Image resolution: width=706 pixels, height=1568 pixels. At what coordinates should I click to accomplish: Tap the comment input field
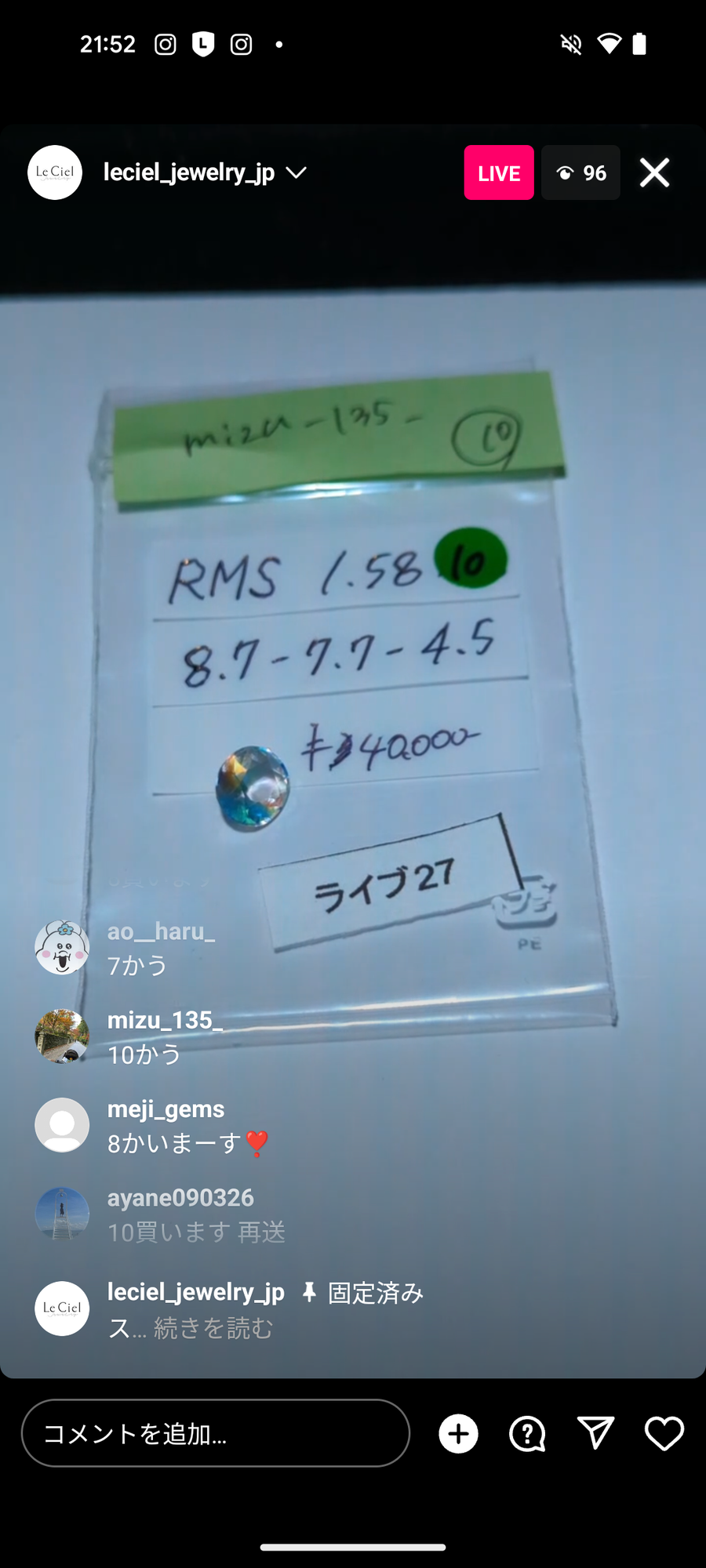coord(216,1433)
